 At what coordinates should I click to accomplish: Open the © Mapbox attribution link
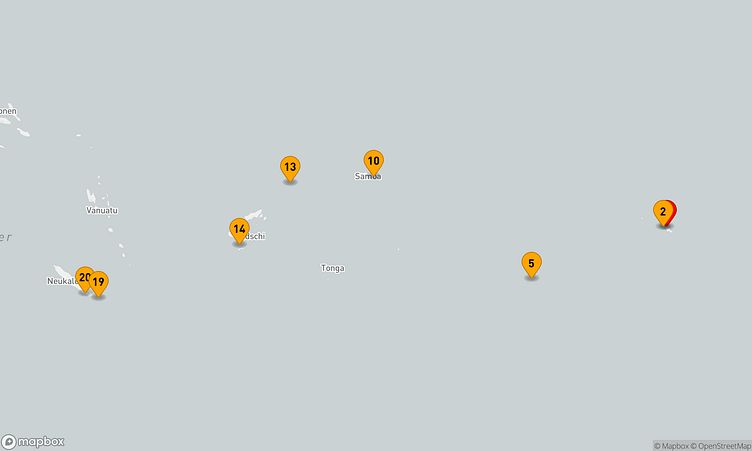(x=671, y=445)
